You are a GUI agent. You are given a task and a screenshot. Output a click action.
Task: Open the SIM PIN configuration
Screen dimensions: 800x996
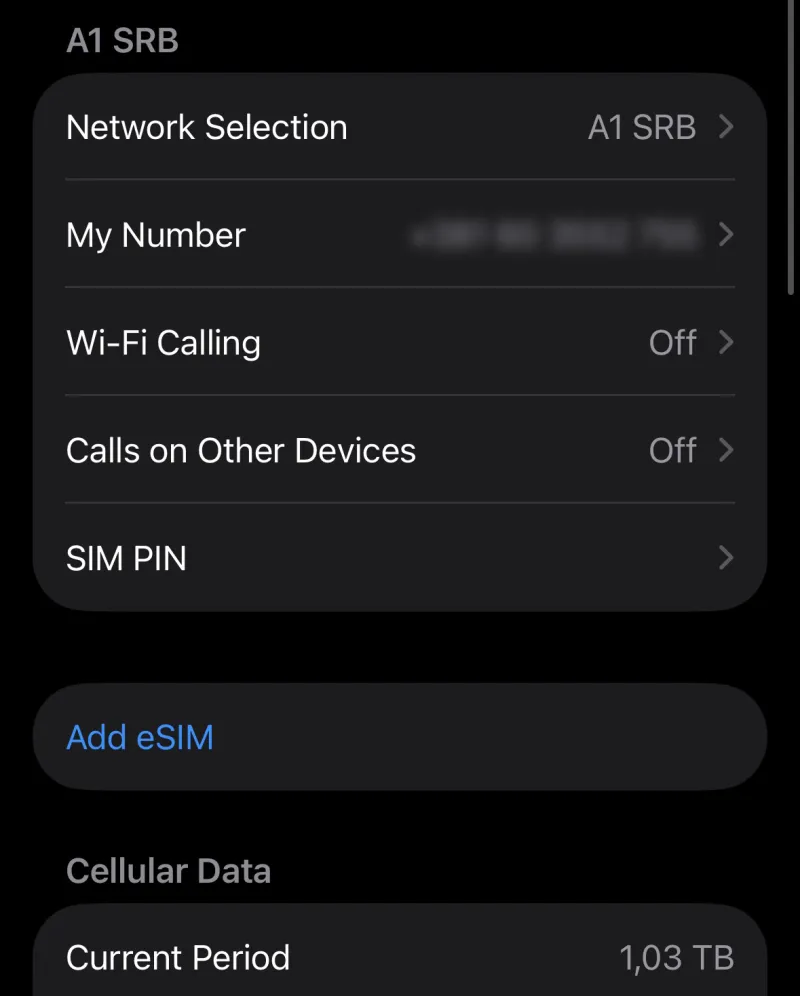click(x=126, y=558)
